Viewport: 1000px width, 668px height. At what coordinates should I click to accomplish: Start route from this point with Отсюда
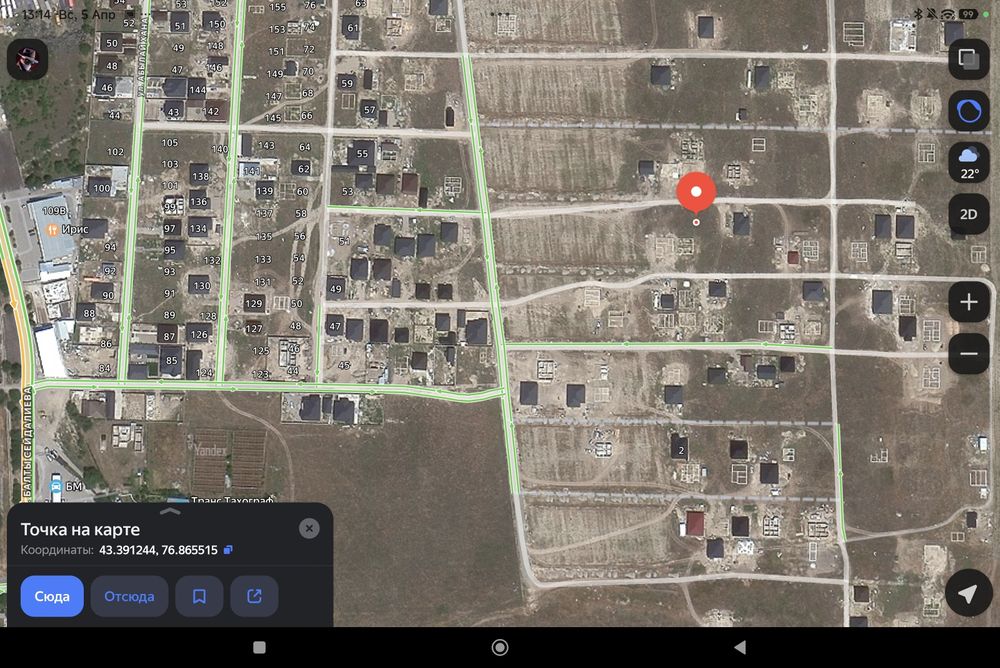tap(129, 596)
